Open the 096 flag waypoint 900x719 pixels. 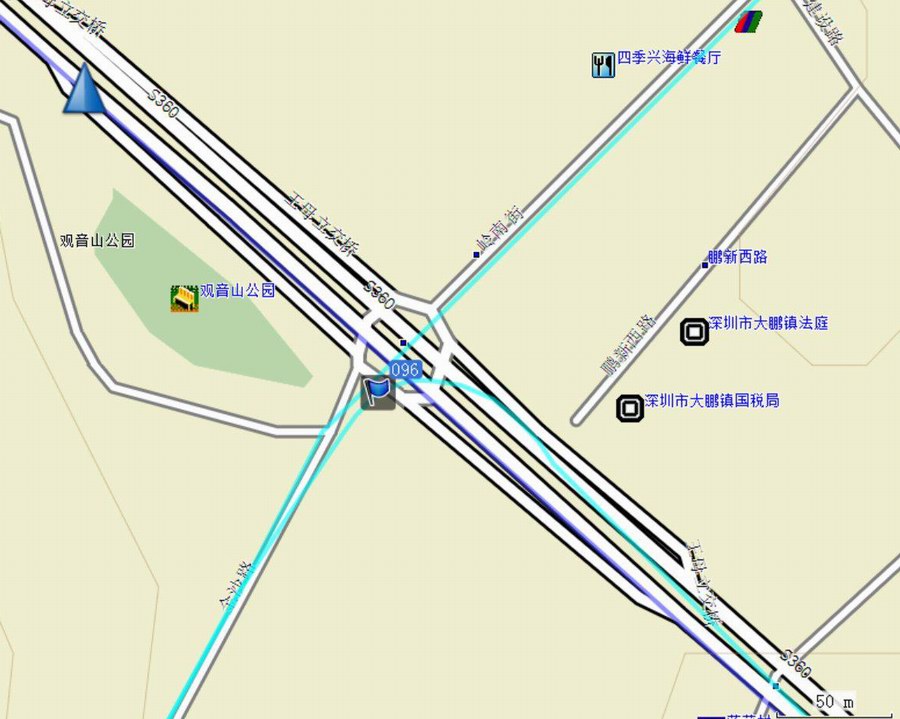click(378, 392)
